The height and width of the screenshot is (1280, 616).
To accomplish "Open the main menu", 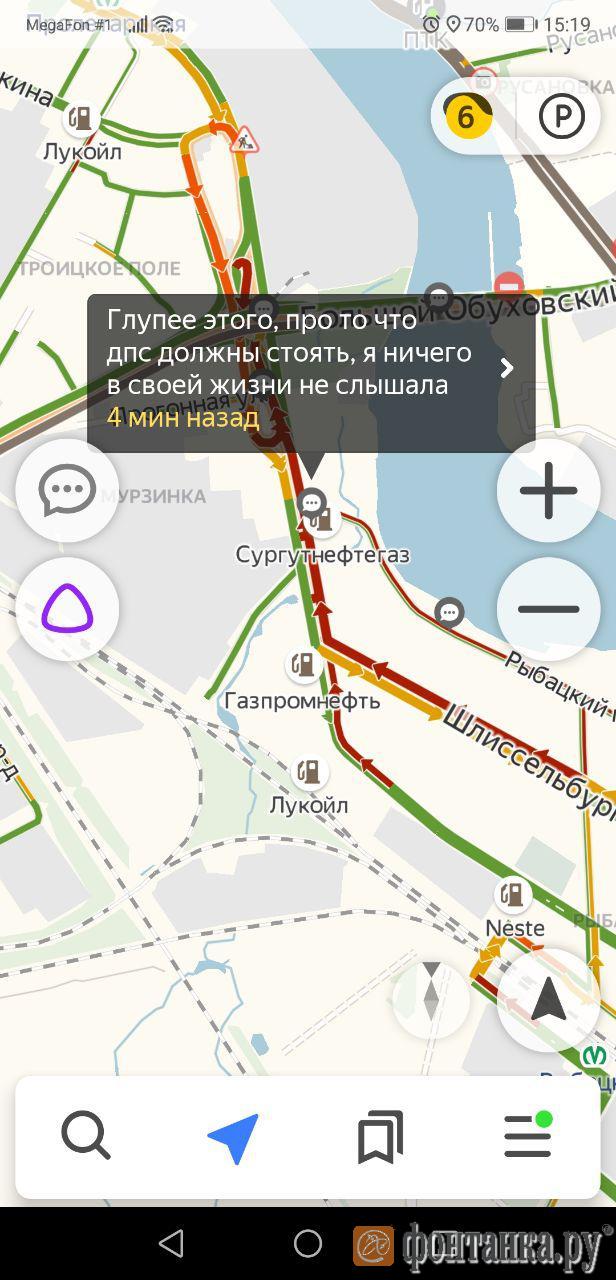I will (x=527, y=1137).
